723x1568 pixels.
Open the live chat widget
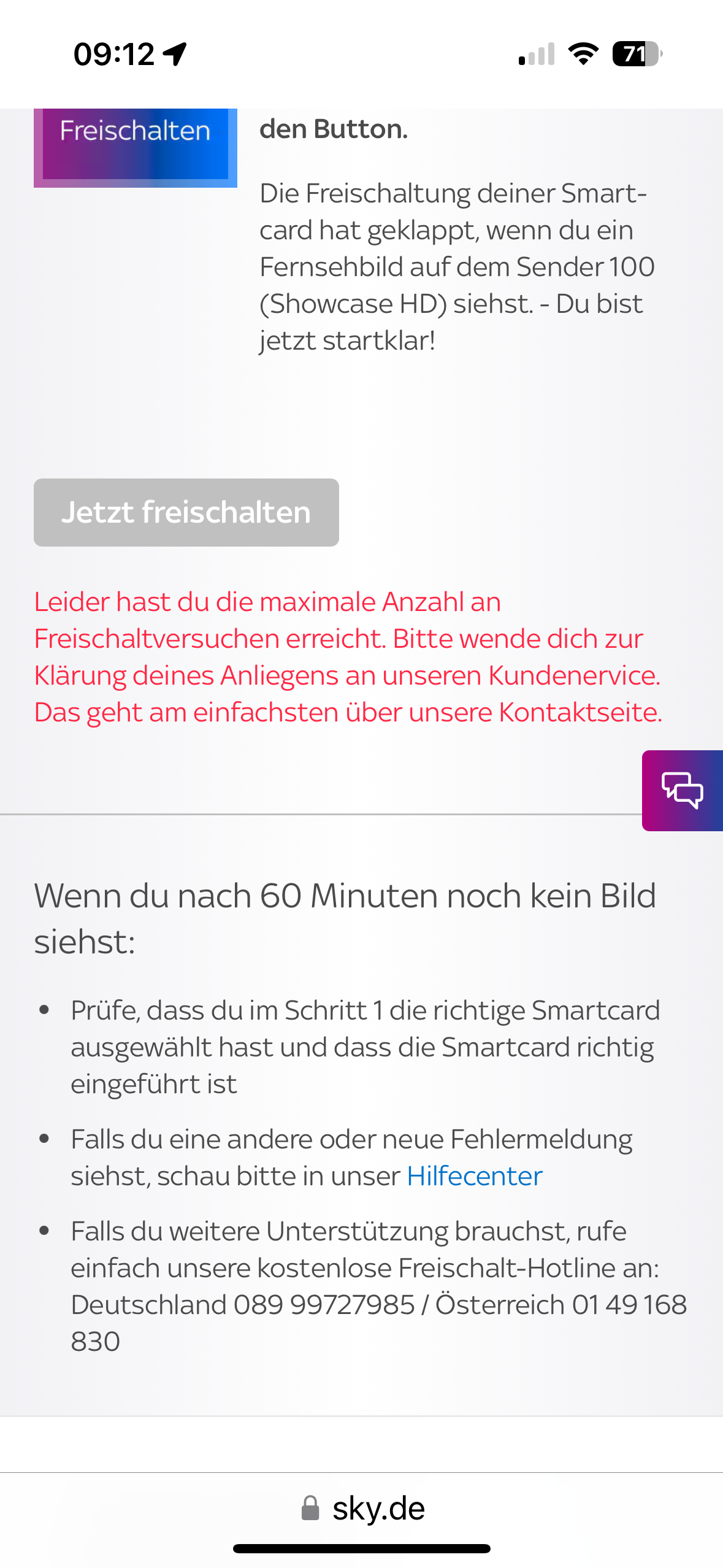(x=682, y=790)
